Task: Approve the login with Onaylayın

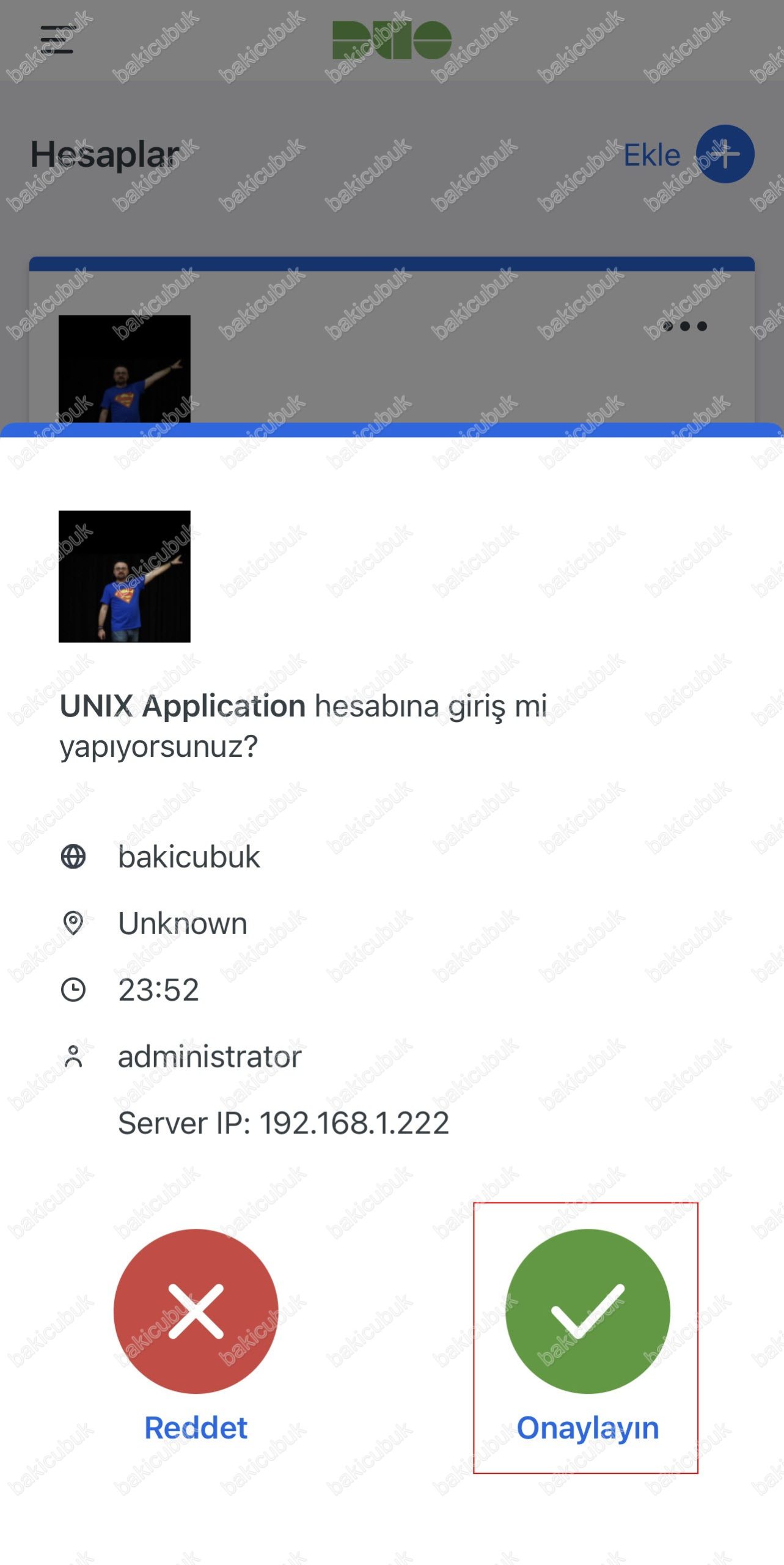Action: click(x=587, y=1311)
